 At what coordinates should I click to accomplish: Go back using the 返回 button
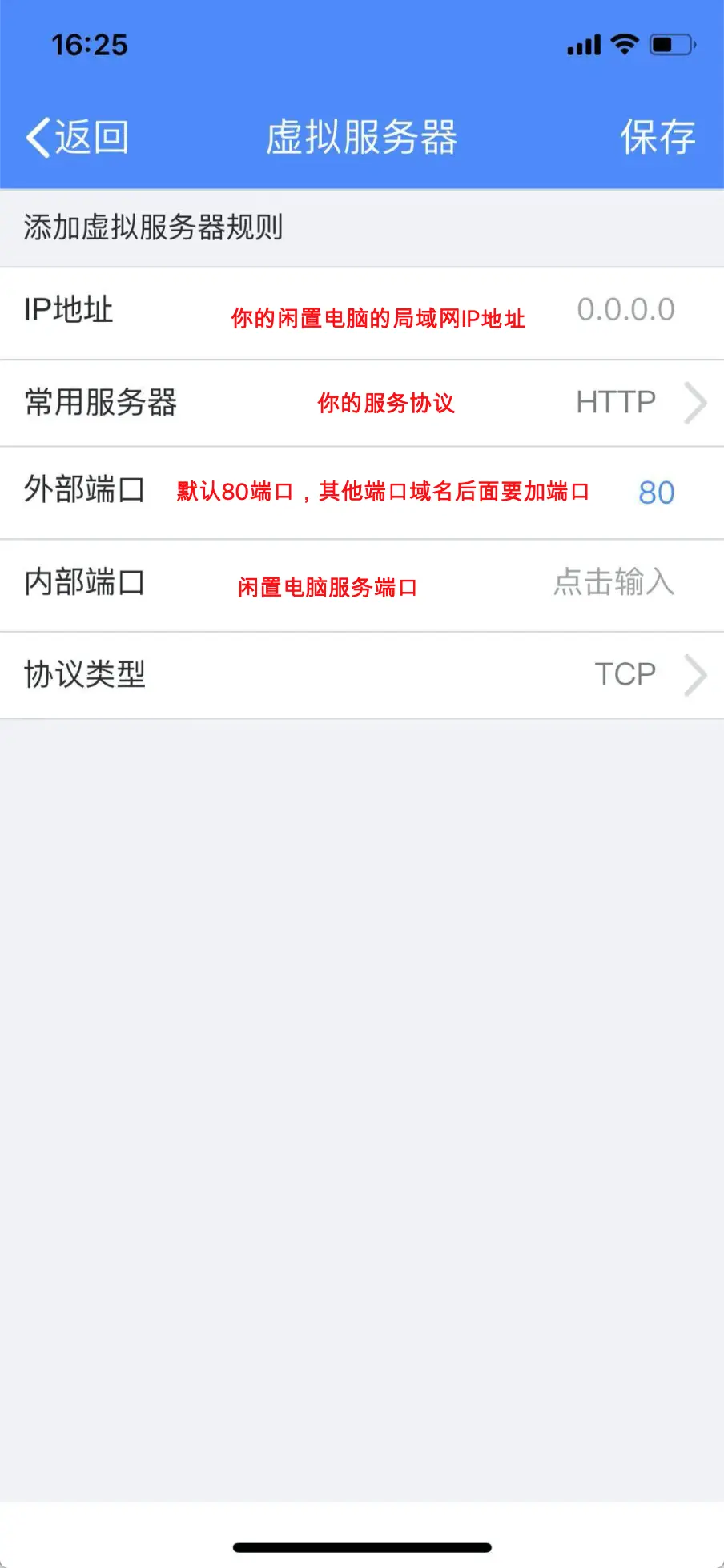click(78, 138)
